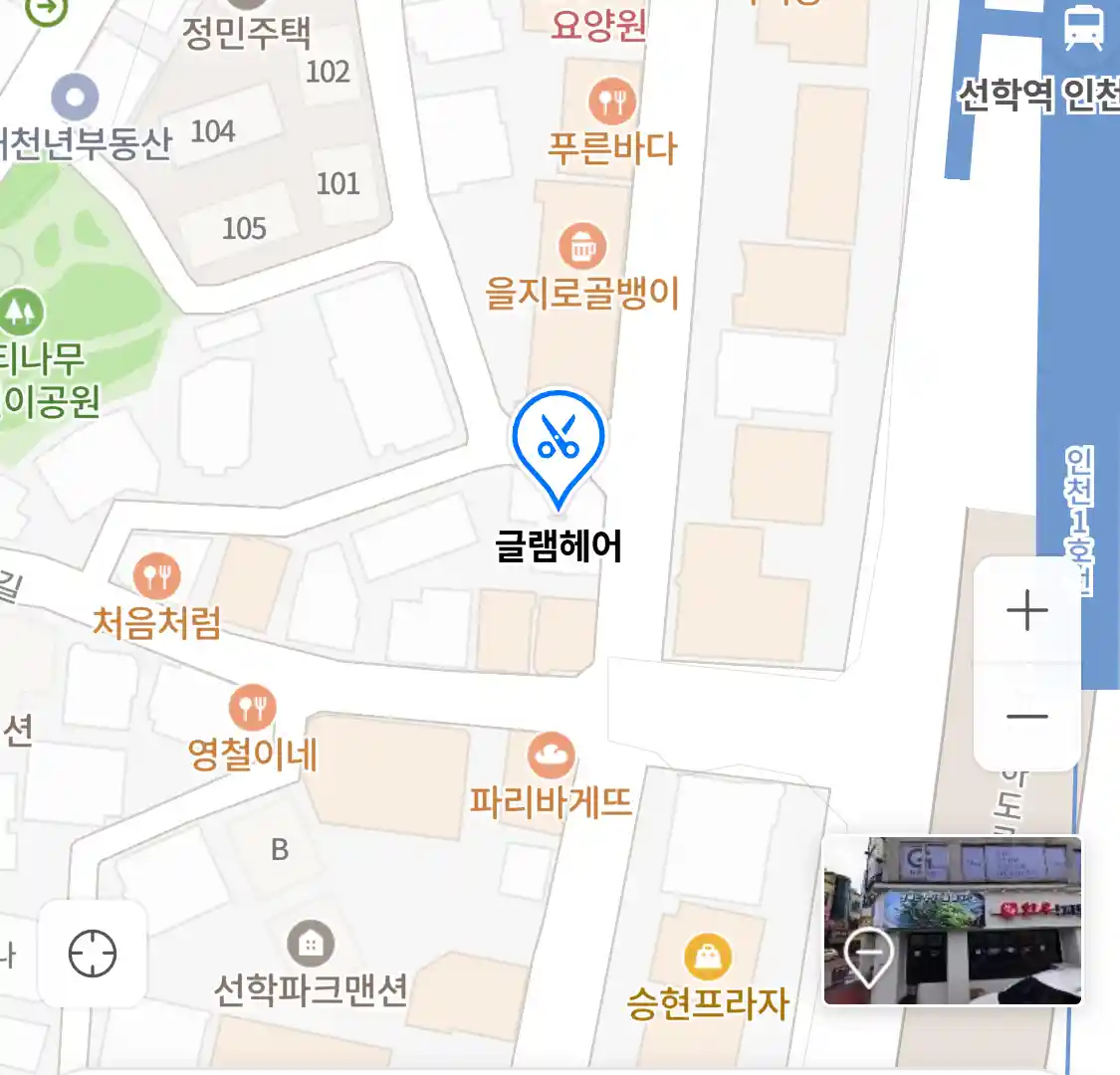This screenshot has width=1120, height=1075.
Task: Select the 글램헤어 scissors pin
Action: point(559,439)
